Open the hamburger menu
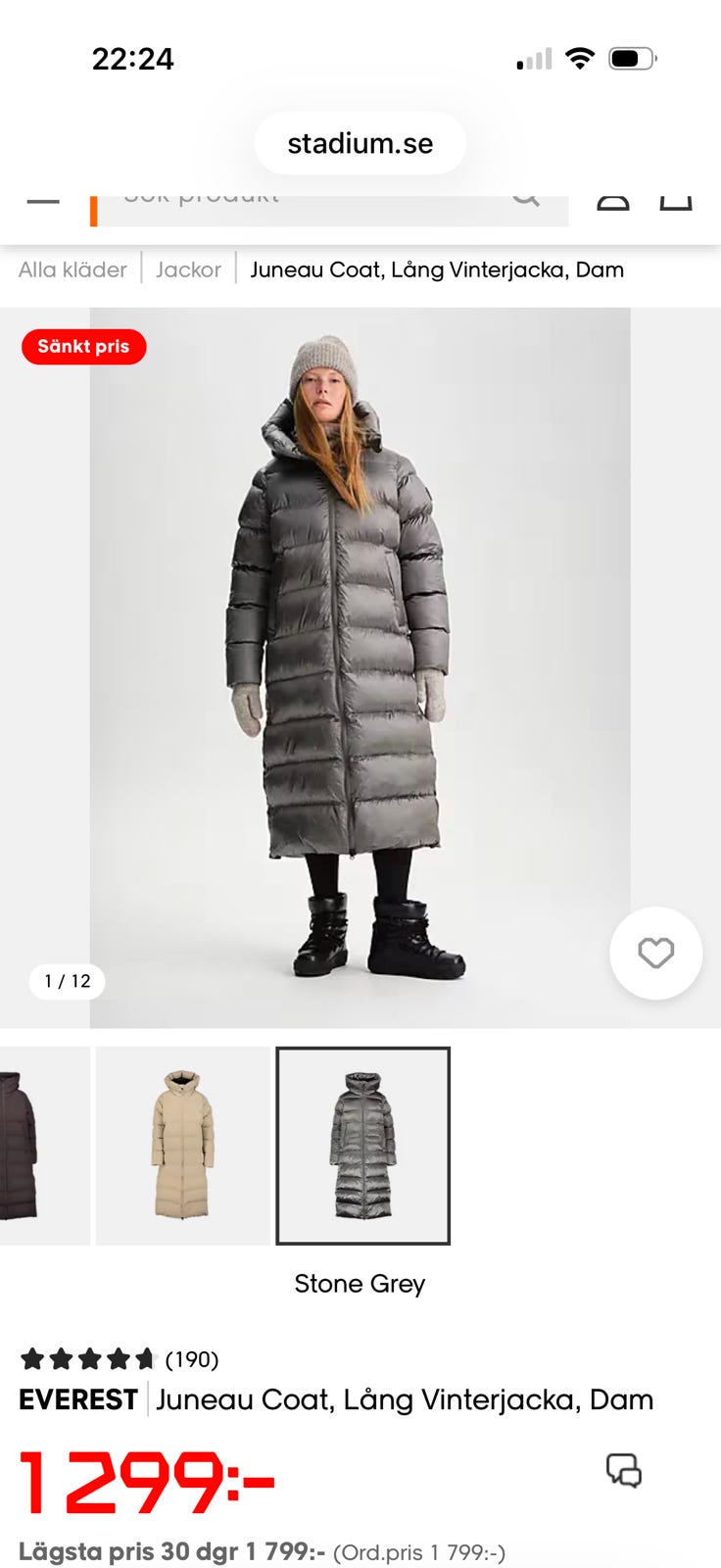721x1568 pixels. 43,200
